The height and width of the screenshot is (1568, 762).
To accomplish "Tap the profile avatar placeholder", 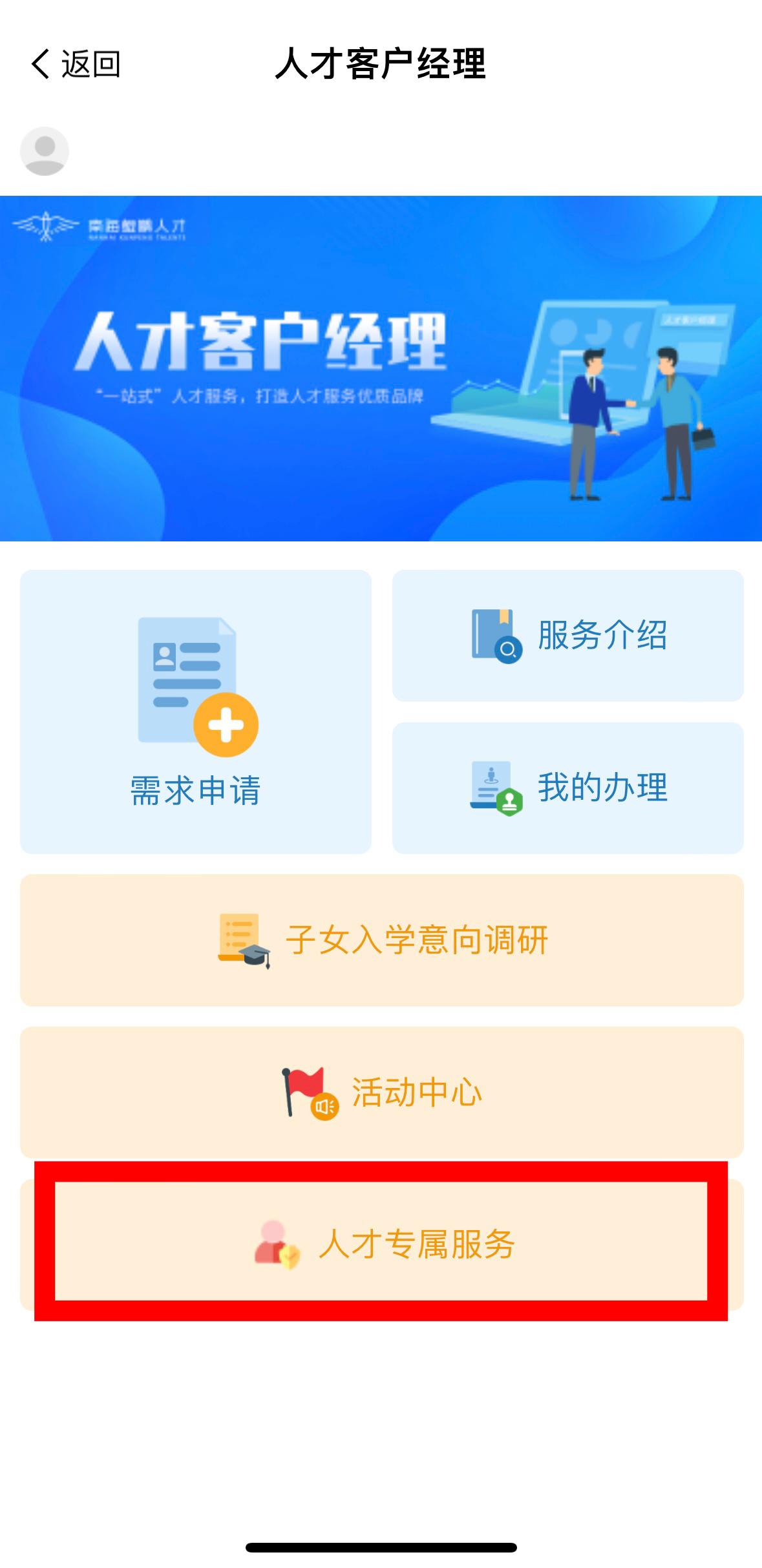I will click(x=44, y=151).
